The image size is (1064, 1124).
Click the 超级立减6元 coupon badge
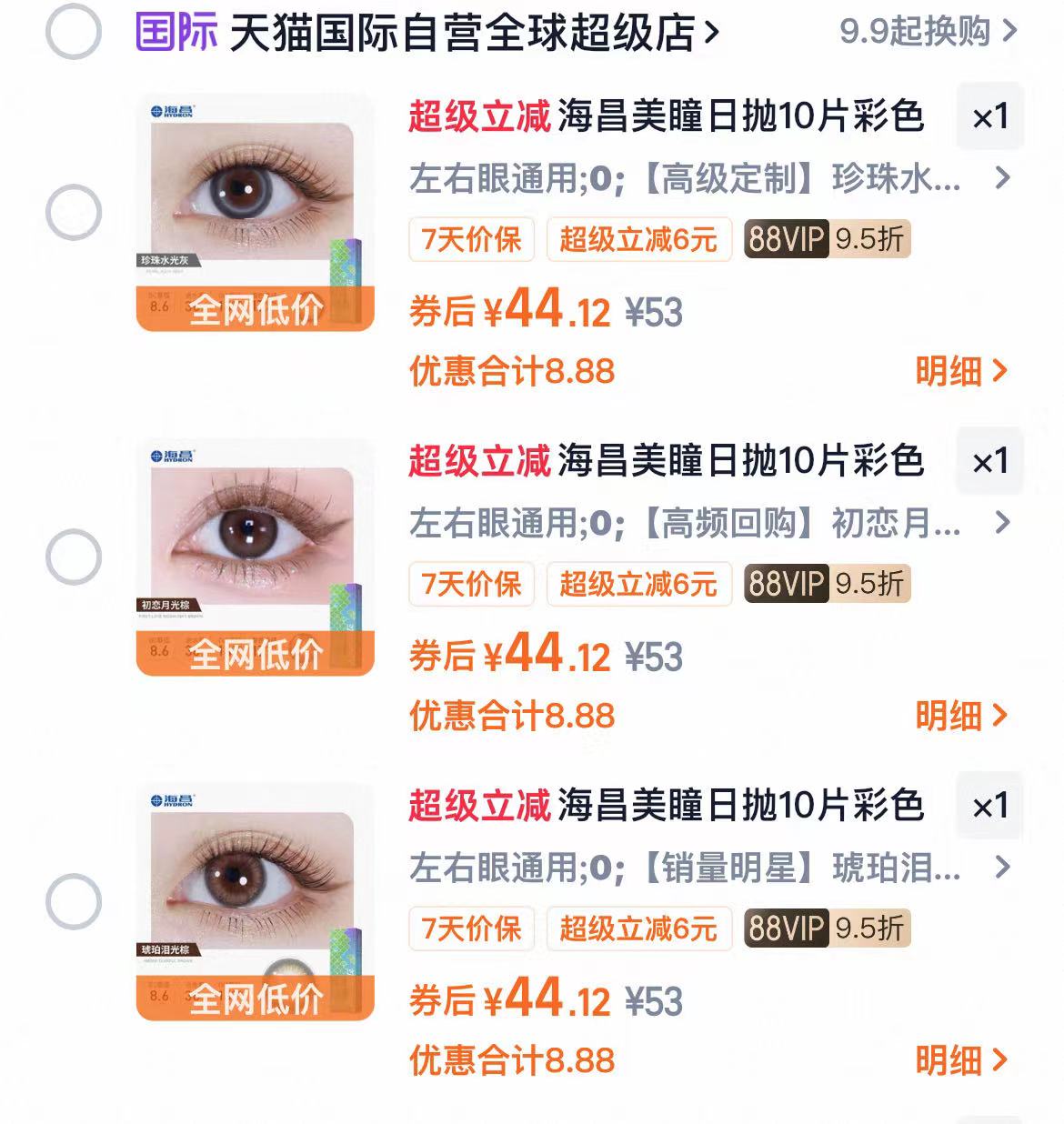[638, 239]
